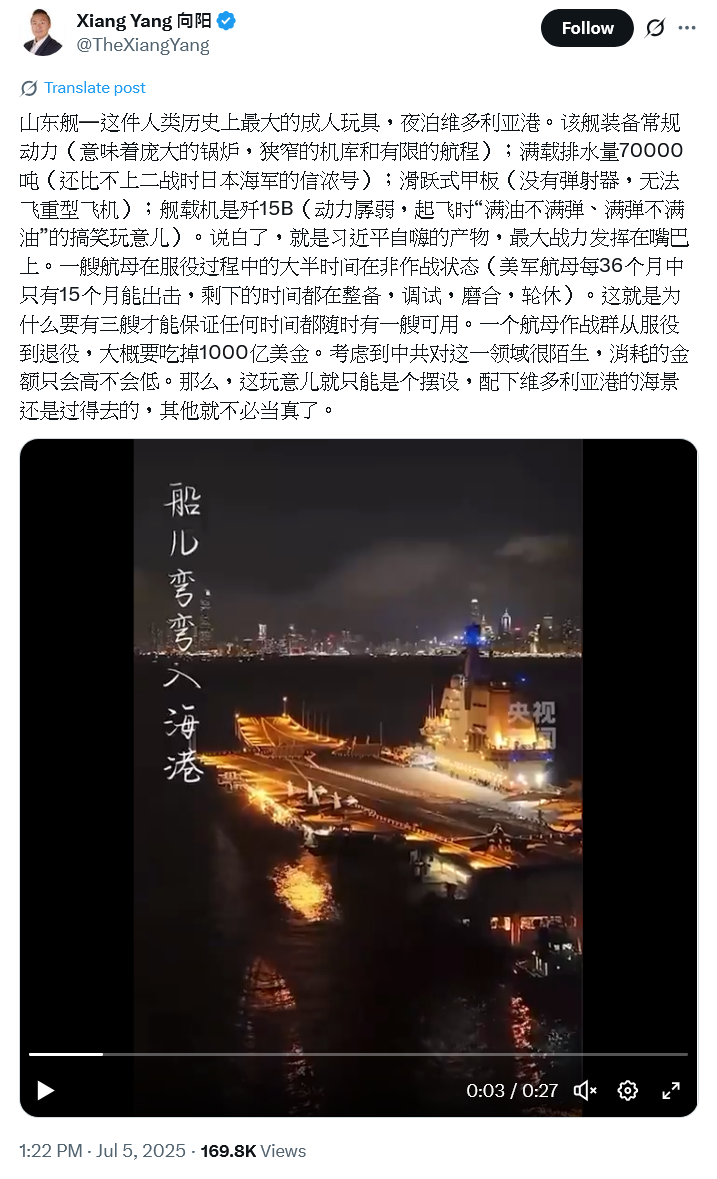Open the post's overflow menu
Viewport: 717px width, 1179px height.
tap(687, 28)
